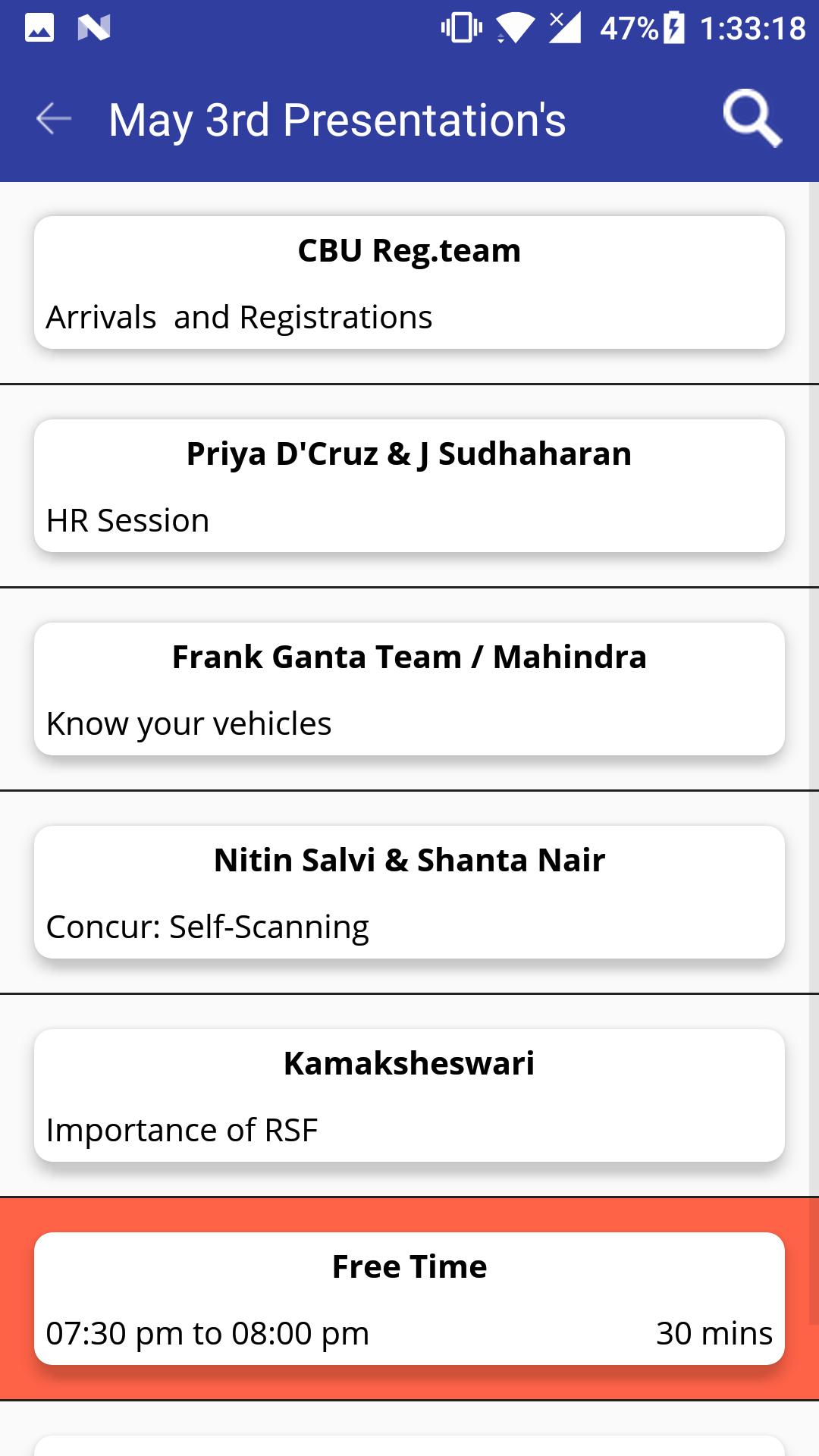Open the CBU Reg.team presentation card
Viewport: 819px width, 1456px height.
pos(409,283)
